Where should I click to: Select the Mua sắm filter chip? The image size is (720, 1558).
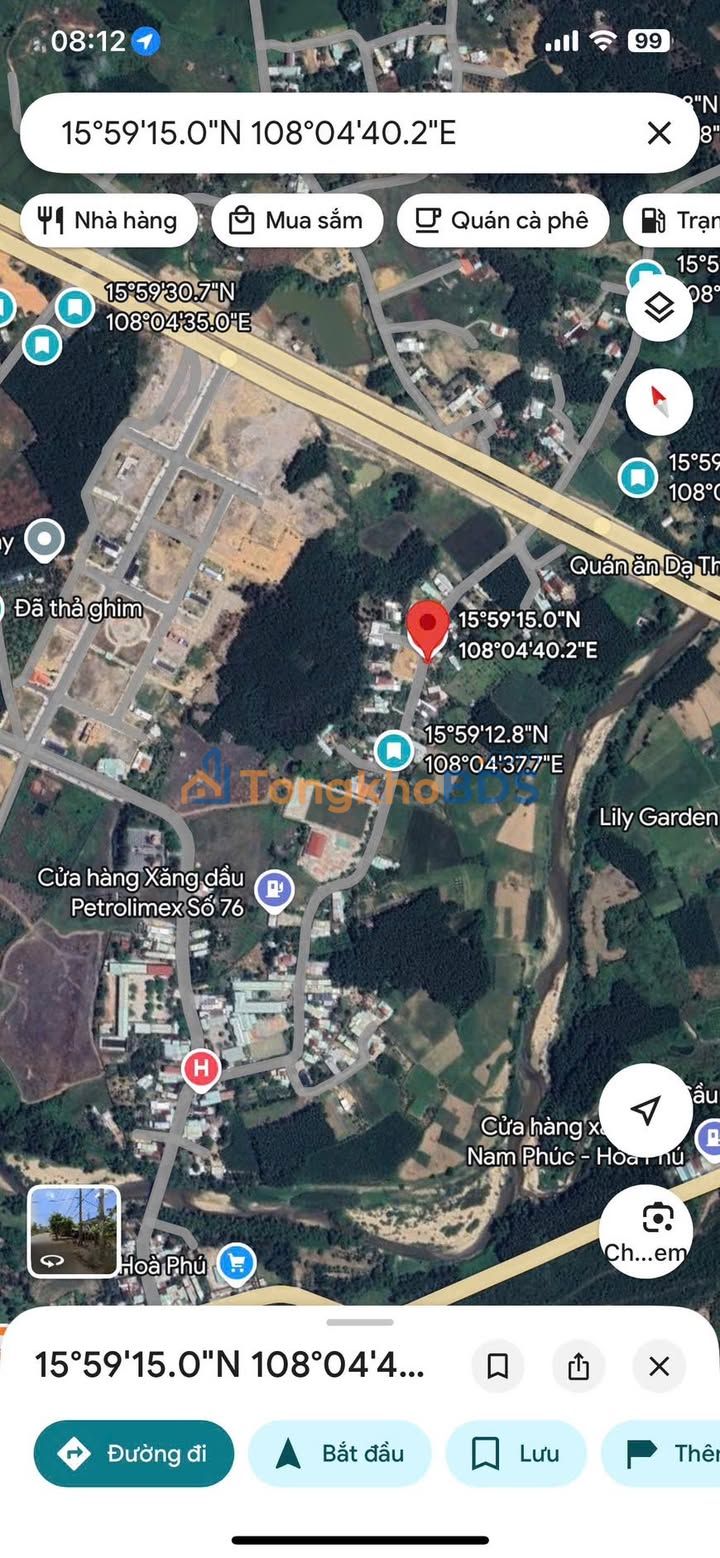pos(297,221)
